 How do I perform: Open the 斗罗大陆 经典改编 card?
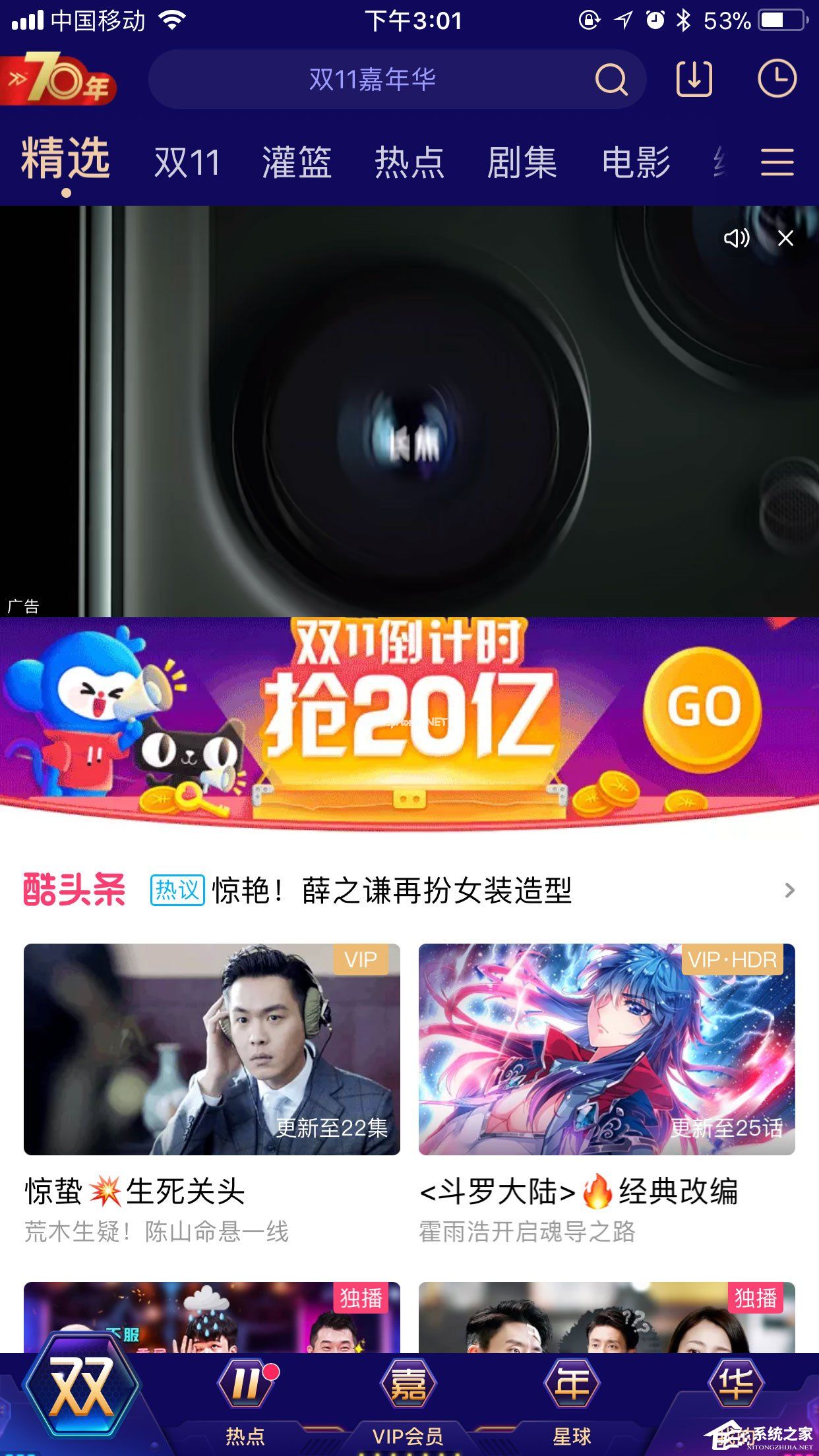pyautogui.click(x=607, y=1049)
